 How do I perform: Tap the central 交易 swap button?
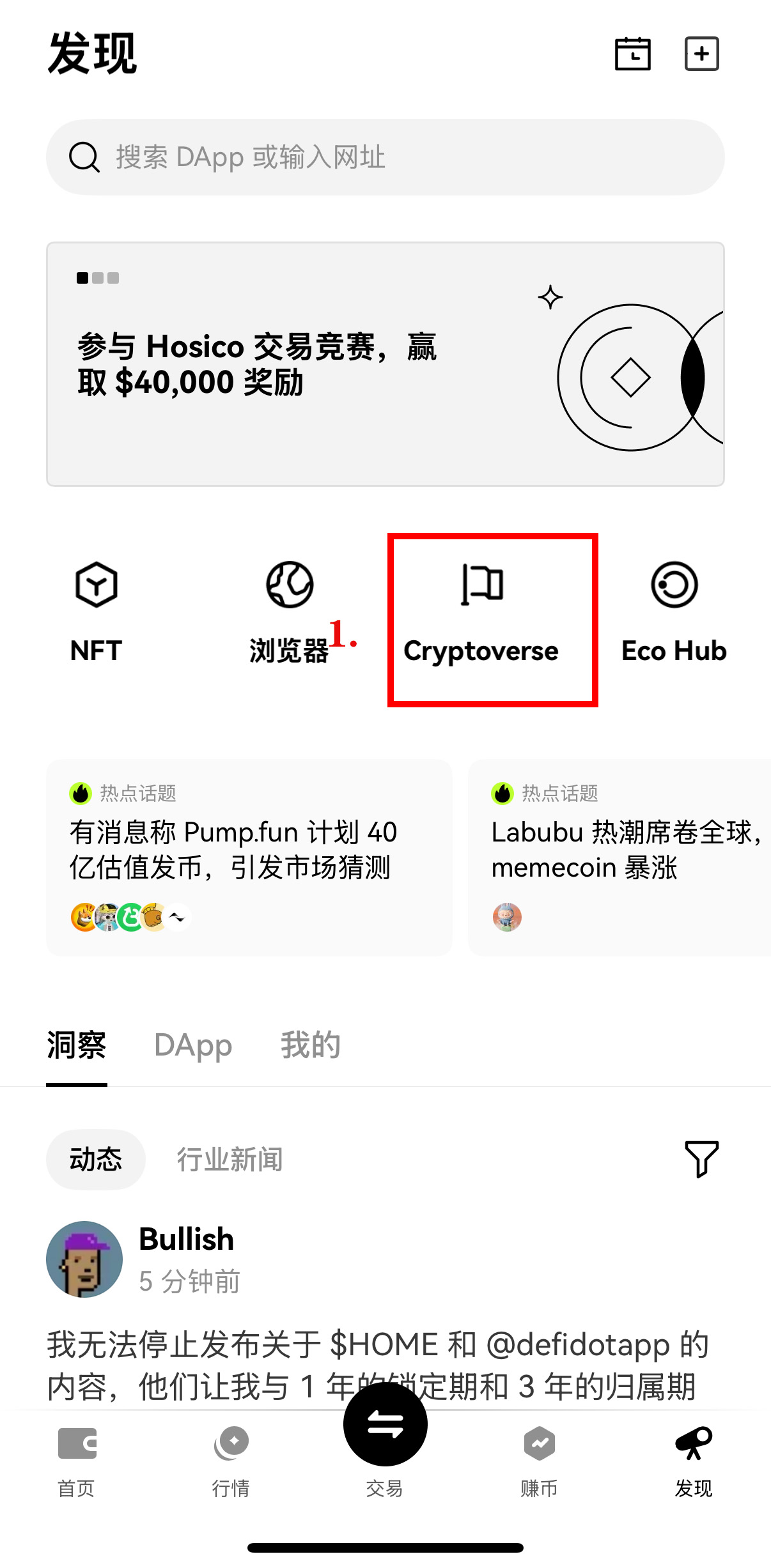point(385,1425)
